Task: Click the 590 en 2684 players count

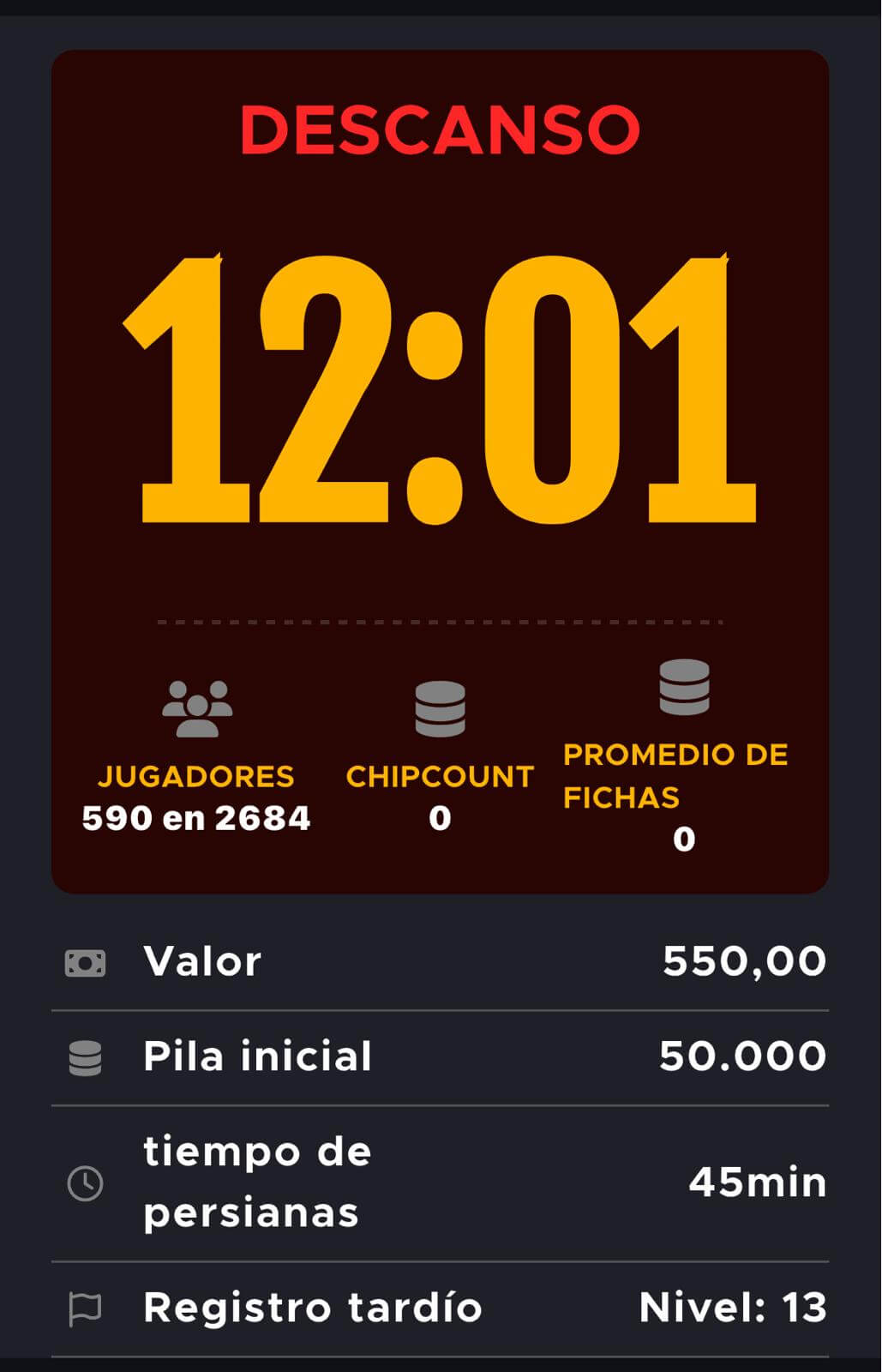Action: coord(196,817)
